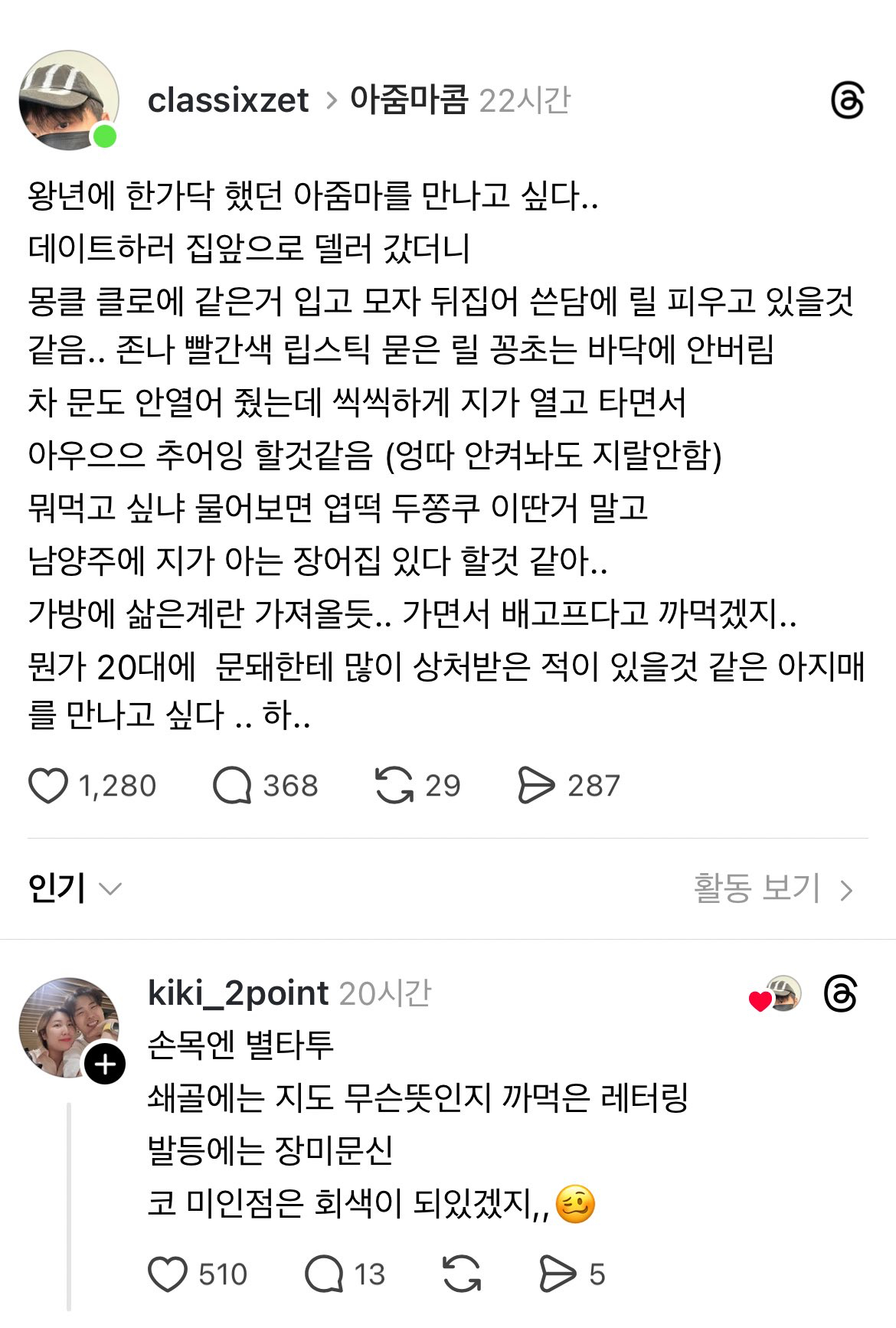Open the classixzet username link
896x1328 pixels.
tap(227, 100)
